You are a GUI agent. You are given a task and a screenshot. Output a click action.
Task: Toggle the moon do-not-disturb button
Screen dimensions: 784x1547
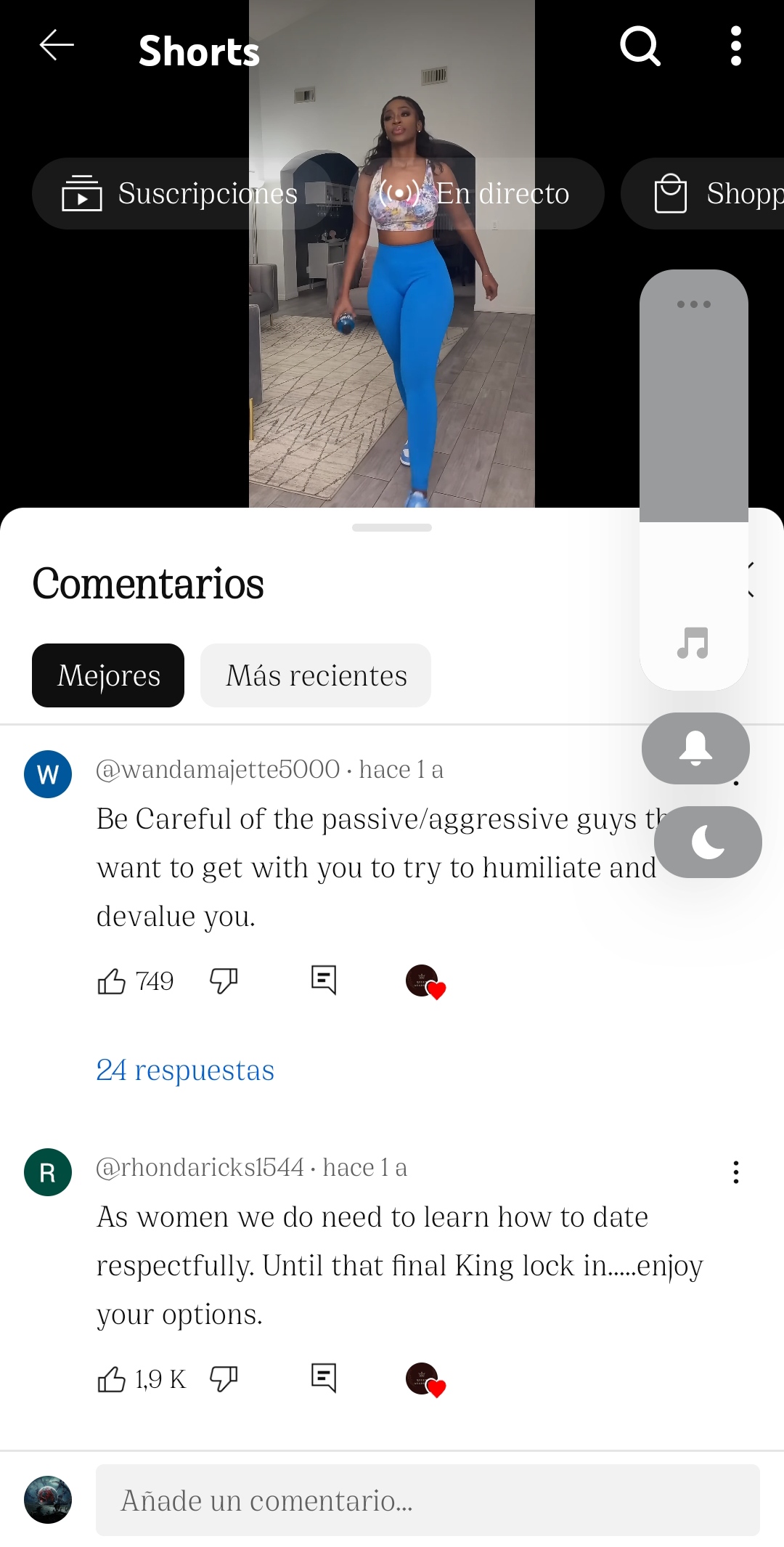tap(708, 842)
